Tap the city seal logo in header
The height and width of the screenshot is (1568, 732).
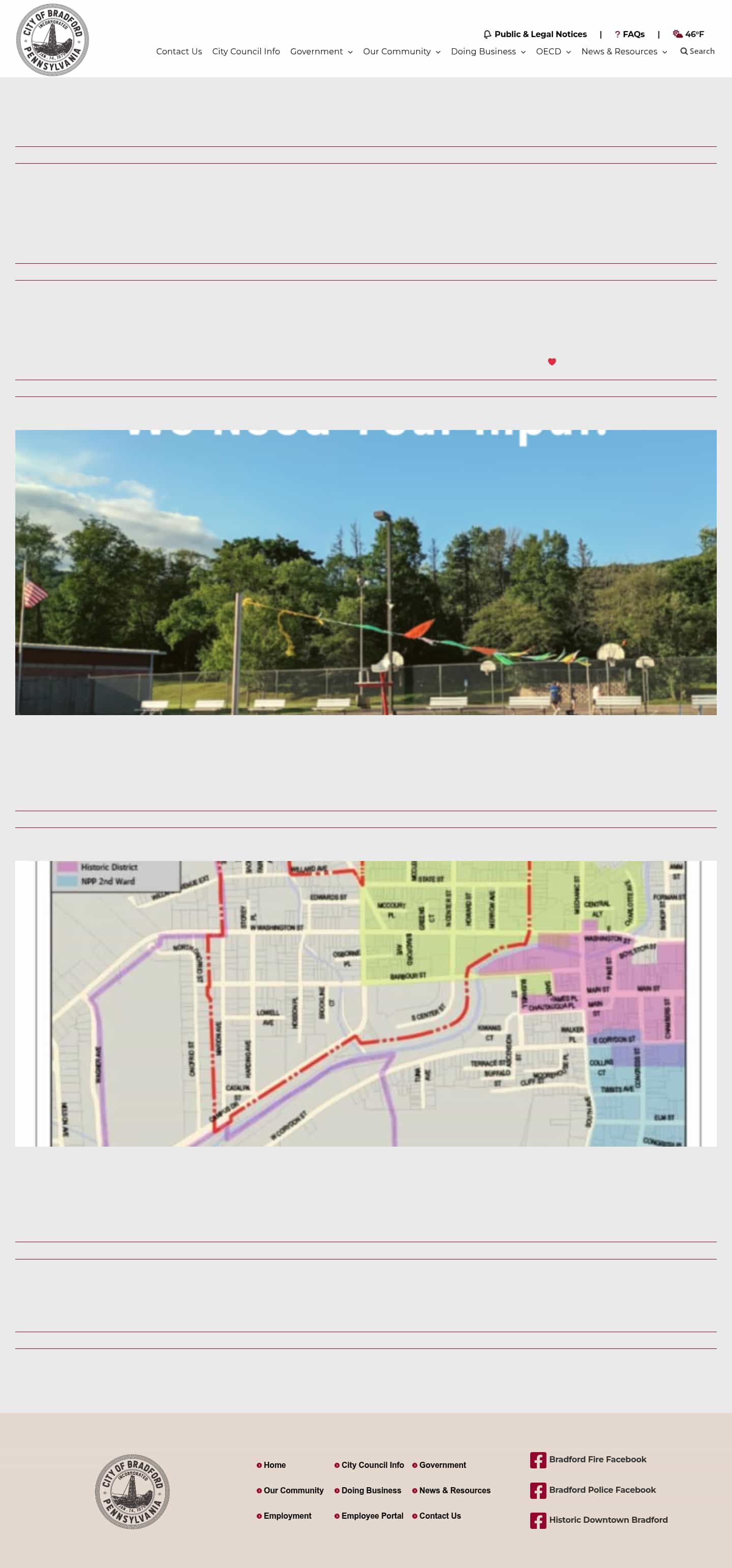click(x=52, y=40)
